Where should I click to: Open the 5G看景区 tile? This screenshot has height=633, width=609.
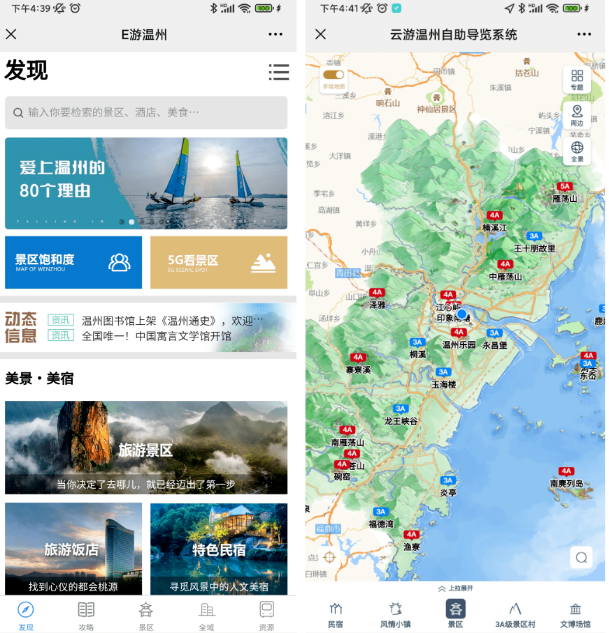tap(218, 262)
